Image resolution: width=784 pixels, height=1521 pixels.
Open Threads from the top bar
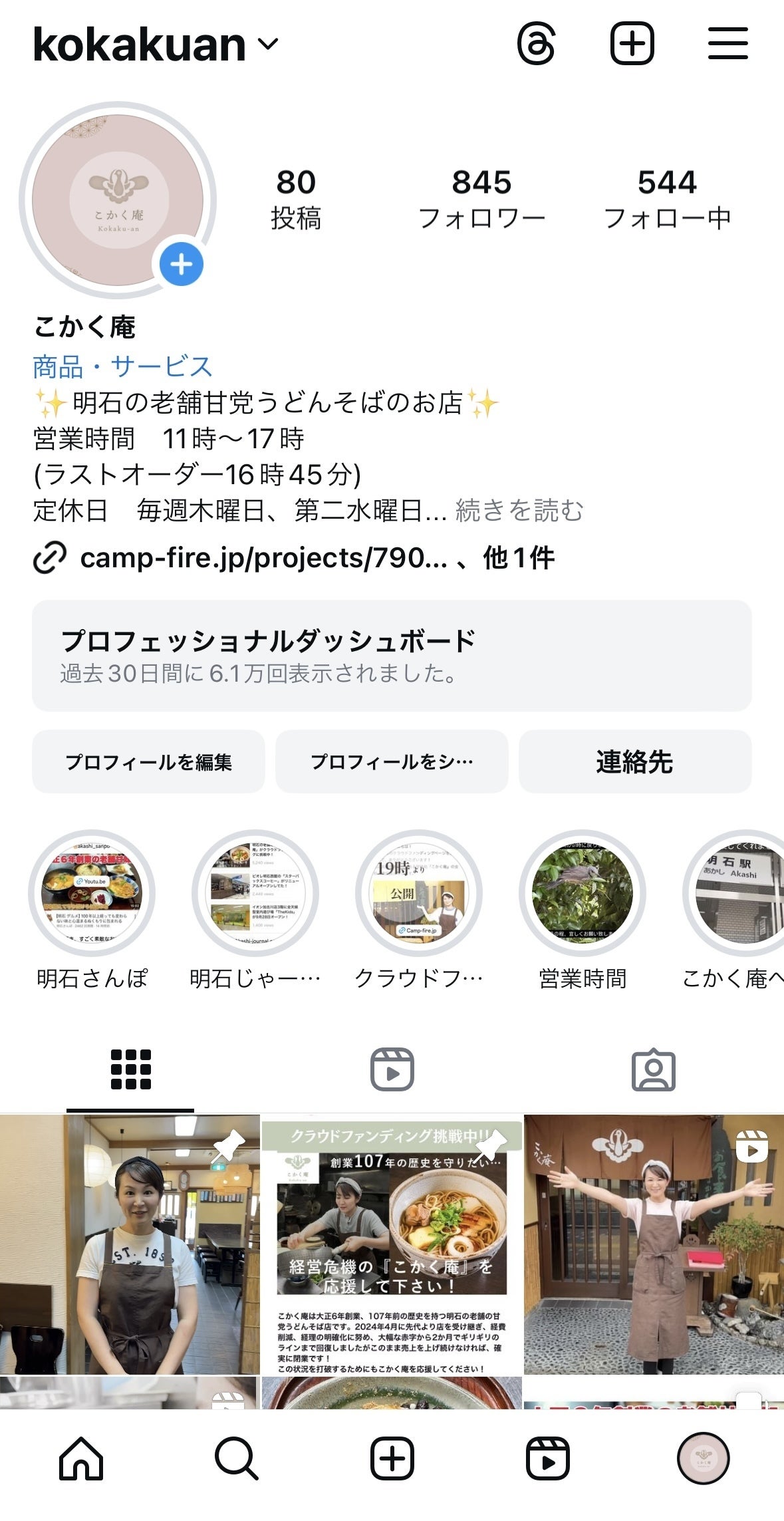click(536, 45)
